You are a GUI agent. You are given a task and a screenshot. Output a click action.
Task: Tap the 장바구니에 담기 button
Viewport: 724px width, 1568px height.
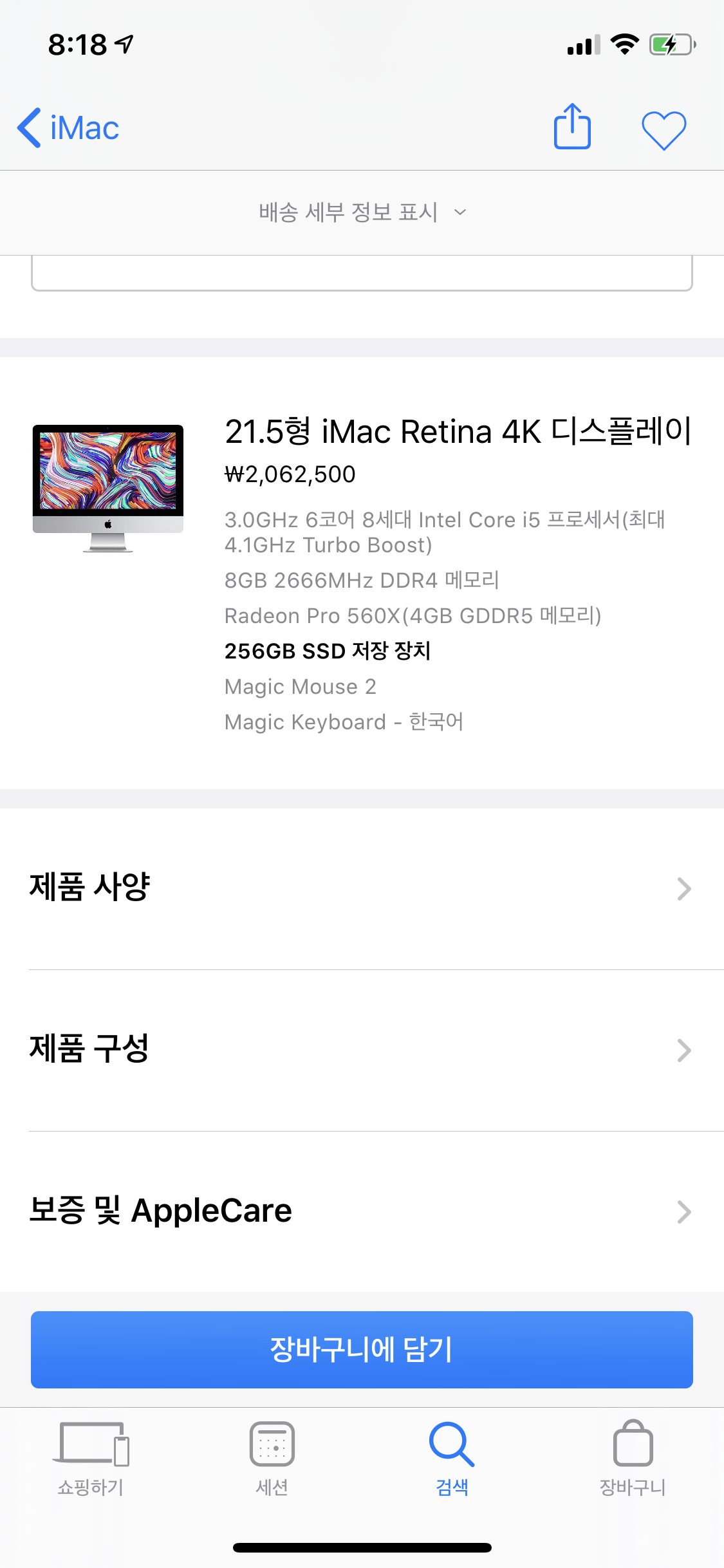pos(362,1350)
